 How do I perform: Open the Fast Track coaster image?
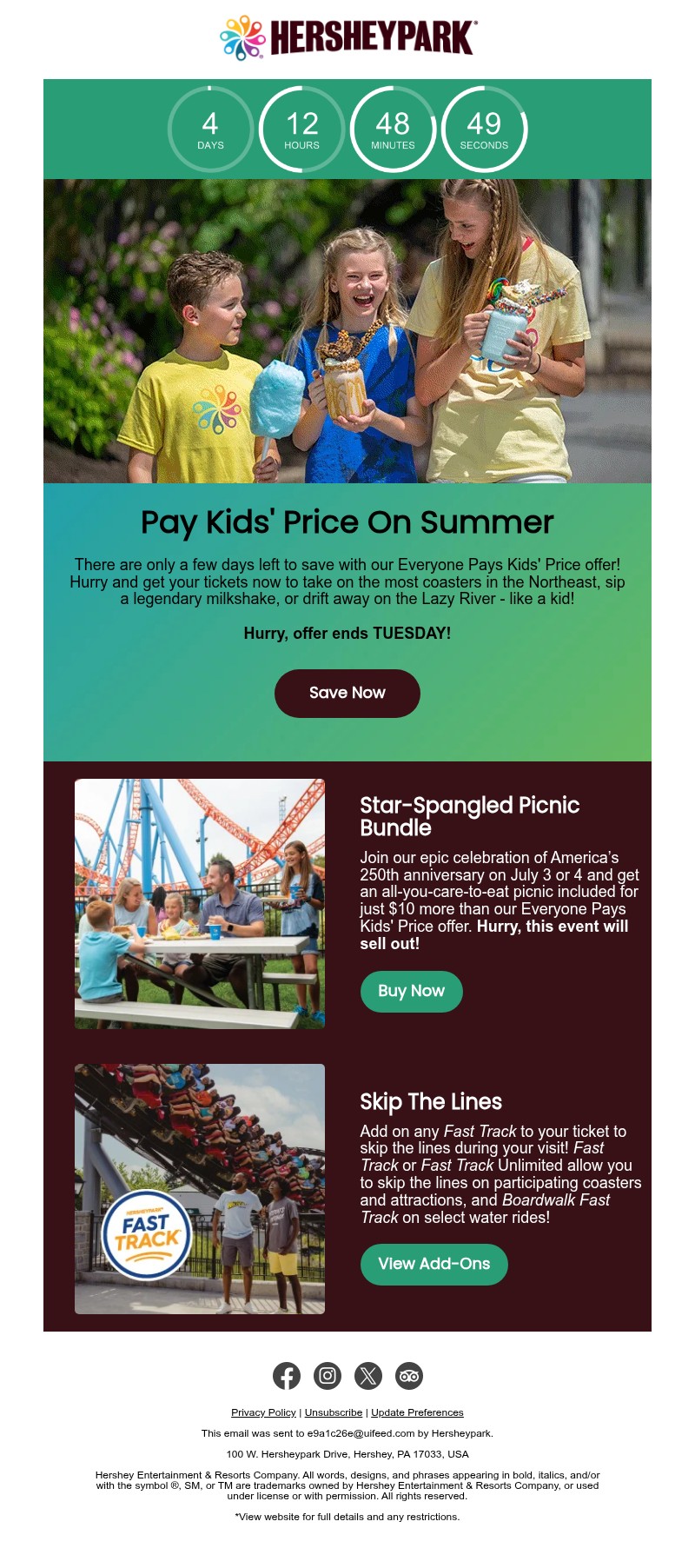click(200, 1189)
